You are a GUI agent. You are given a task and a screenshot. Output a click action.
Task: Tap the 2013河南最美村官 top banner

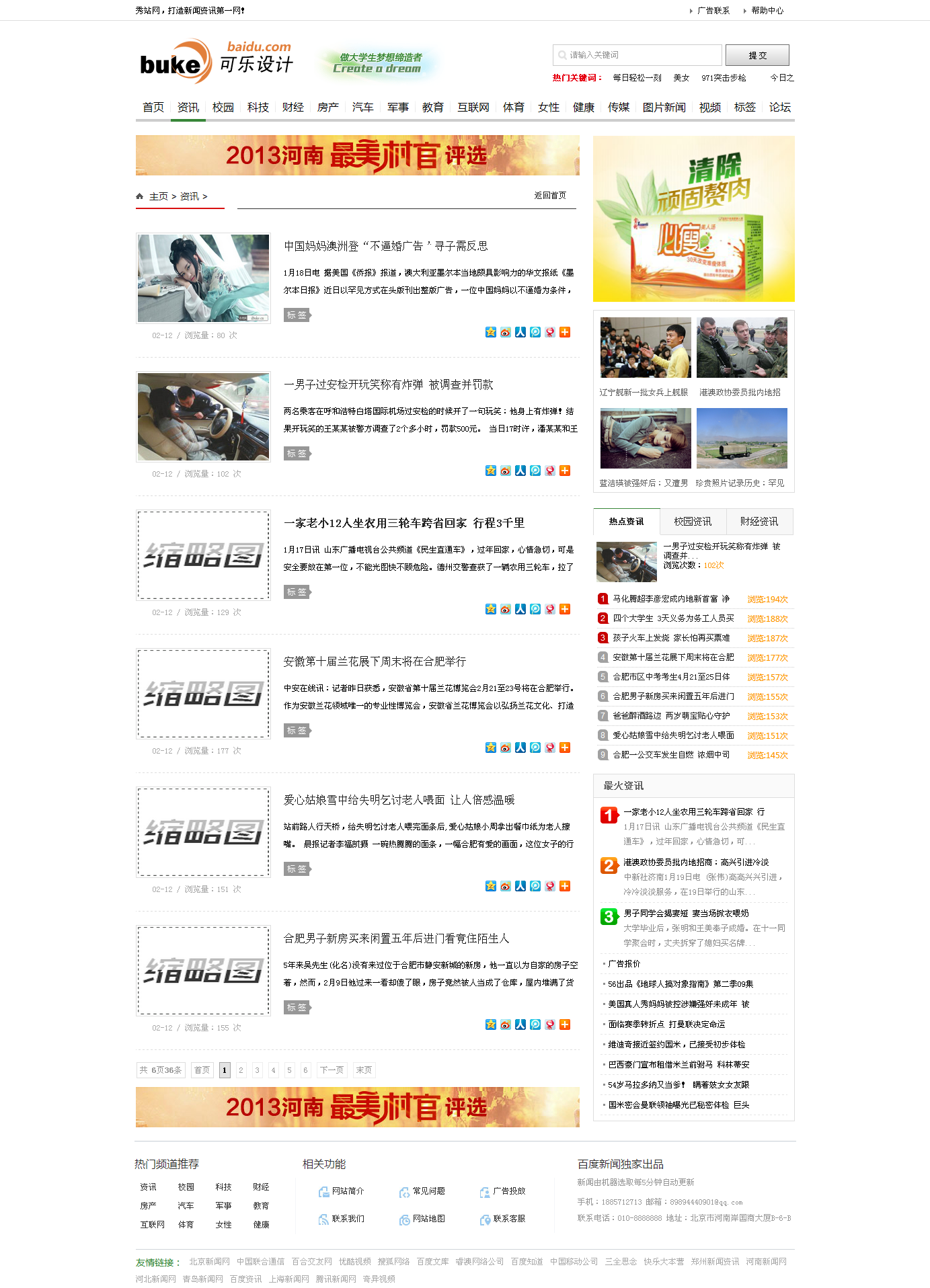(357, 155)
